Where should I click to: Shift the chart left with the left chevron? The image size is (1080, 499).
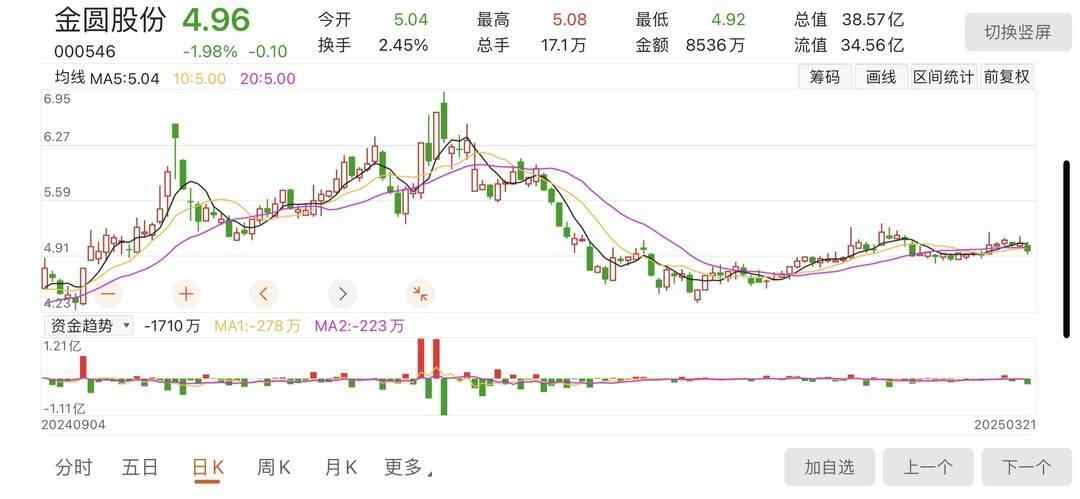pos(264,294)
